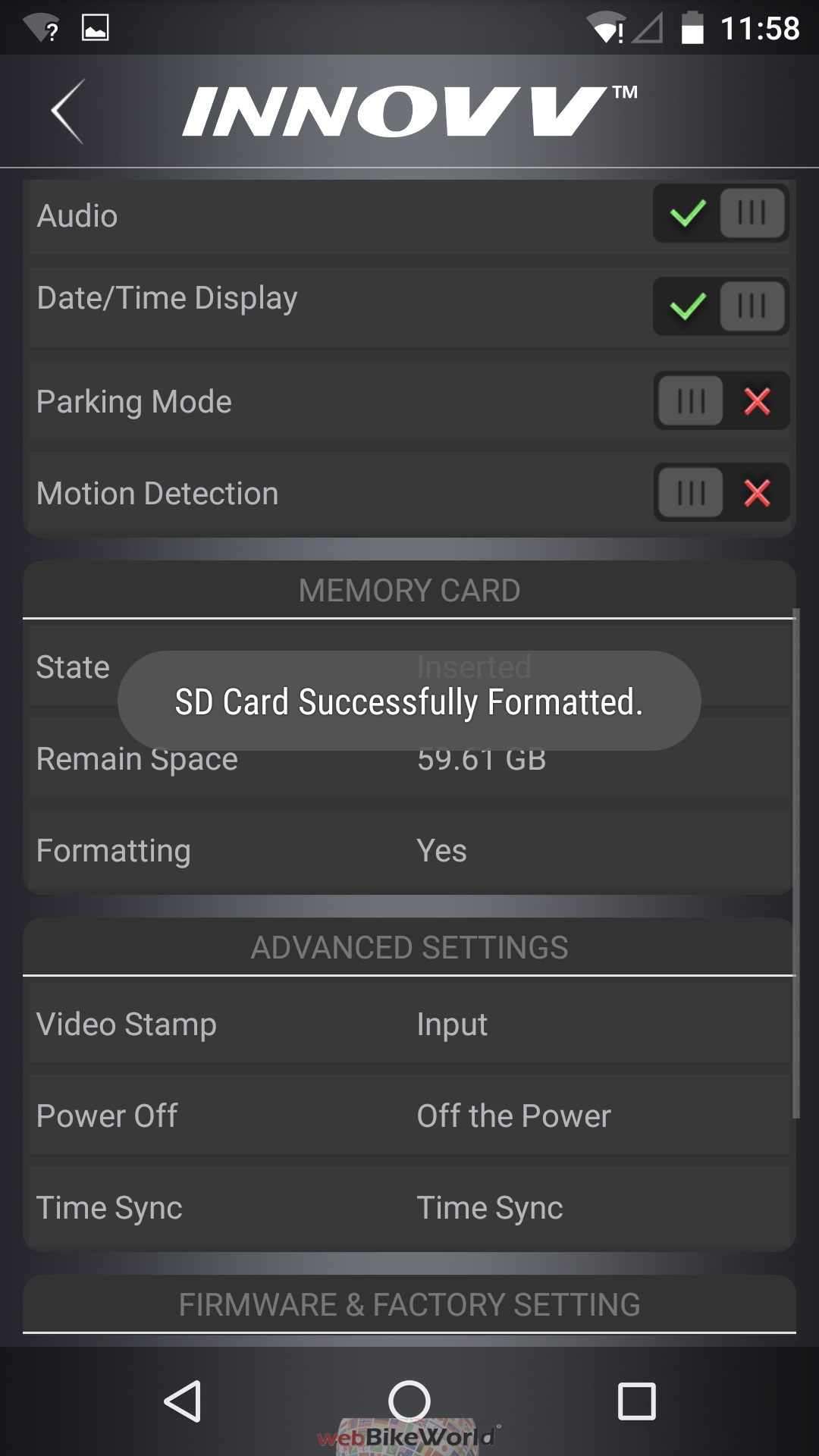Disable Date/Time Display switch
The width and height of the screenshot is (819, 1456).
click(x=720, y=306)
